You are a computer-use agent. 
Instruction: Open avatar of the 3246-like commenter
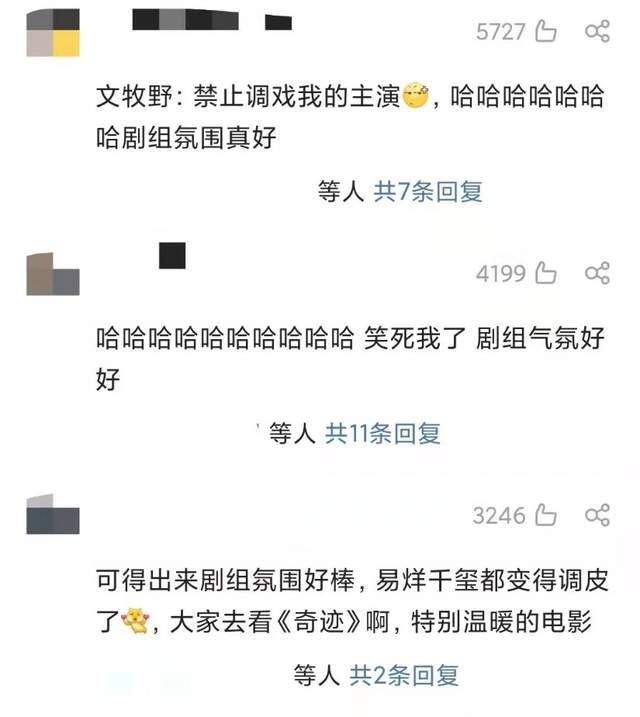[x=52, y=513]
